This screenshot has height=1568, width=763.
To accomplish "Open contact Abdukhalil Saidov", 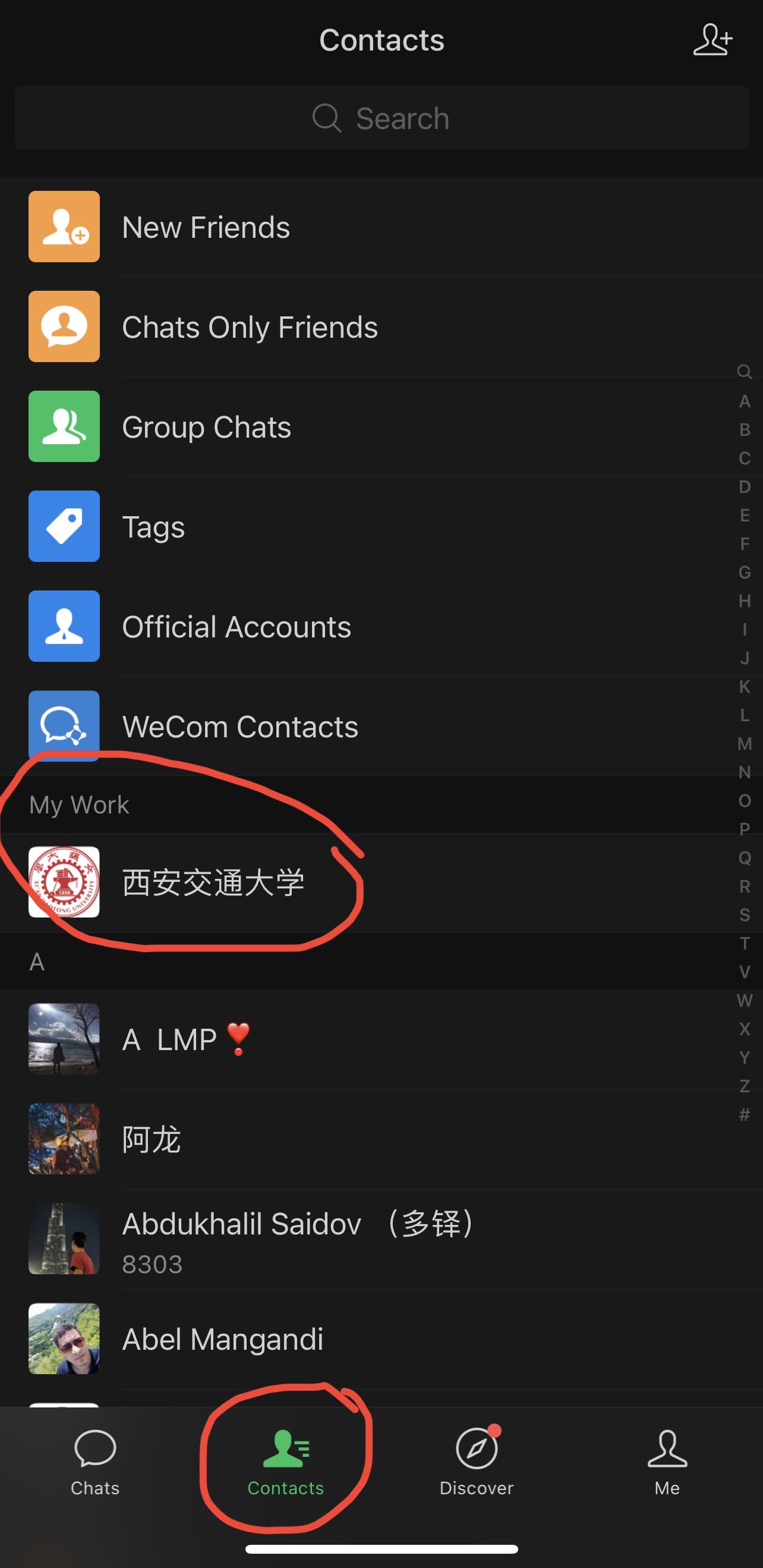I will [x=298, y=1239].
